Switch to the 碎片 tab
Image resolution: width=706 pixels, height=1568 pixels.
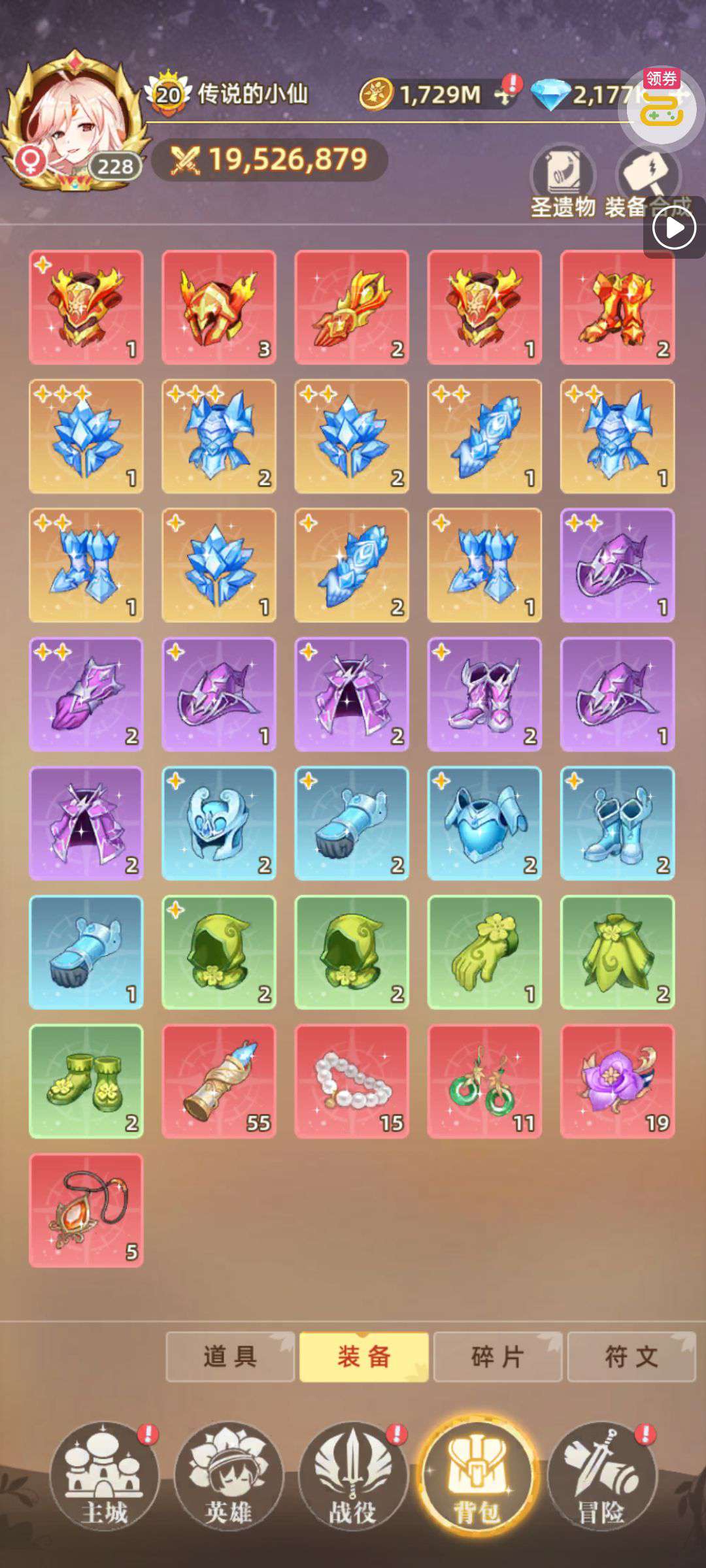click(x=498, y=1357)
